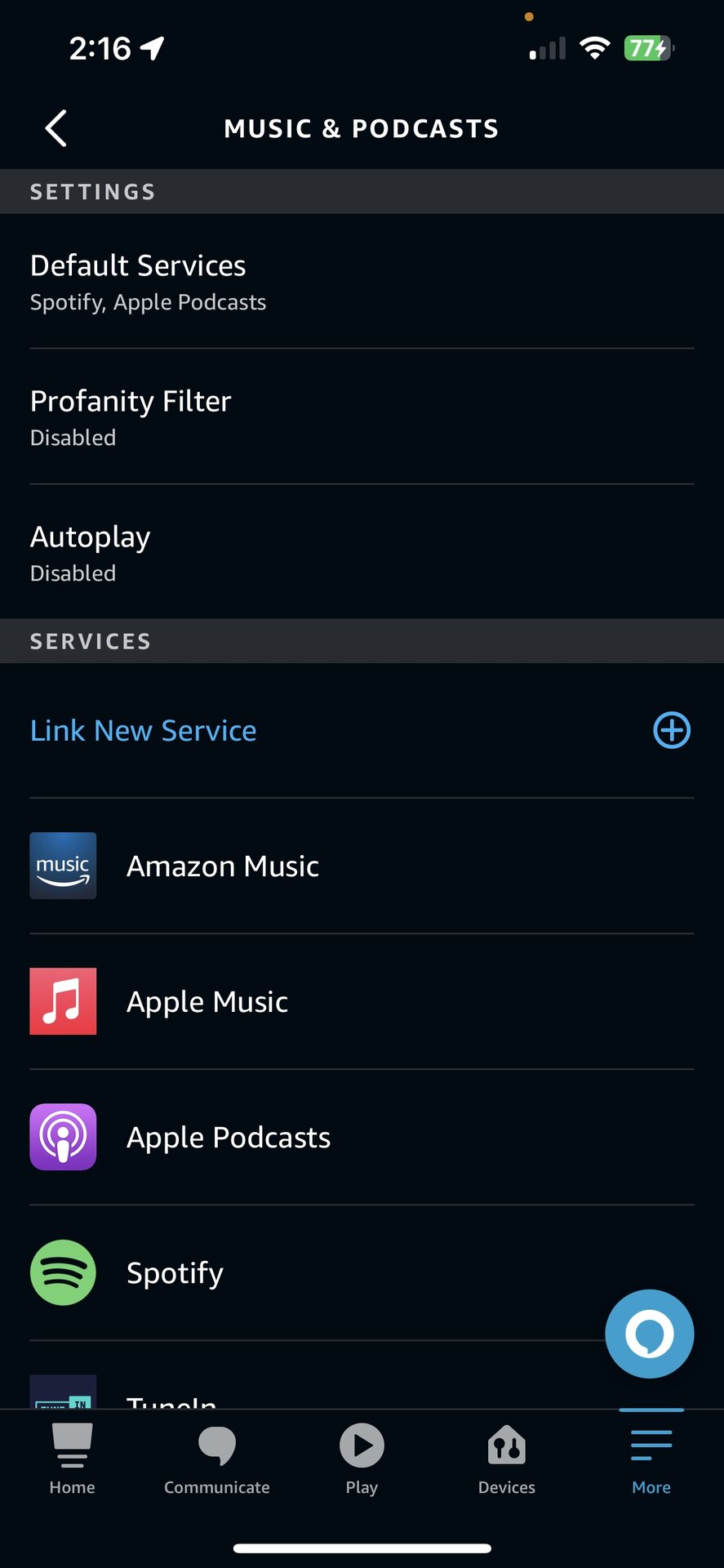Image resolution: width=724 pixels, height=1568 pixels.
Task: Open the Apple Podcasts service
Action: coord(362,1137)
